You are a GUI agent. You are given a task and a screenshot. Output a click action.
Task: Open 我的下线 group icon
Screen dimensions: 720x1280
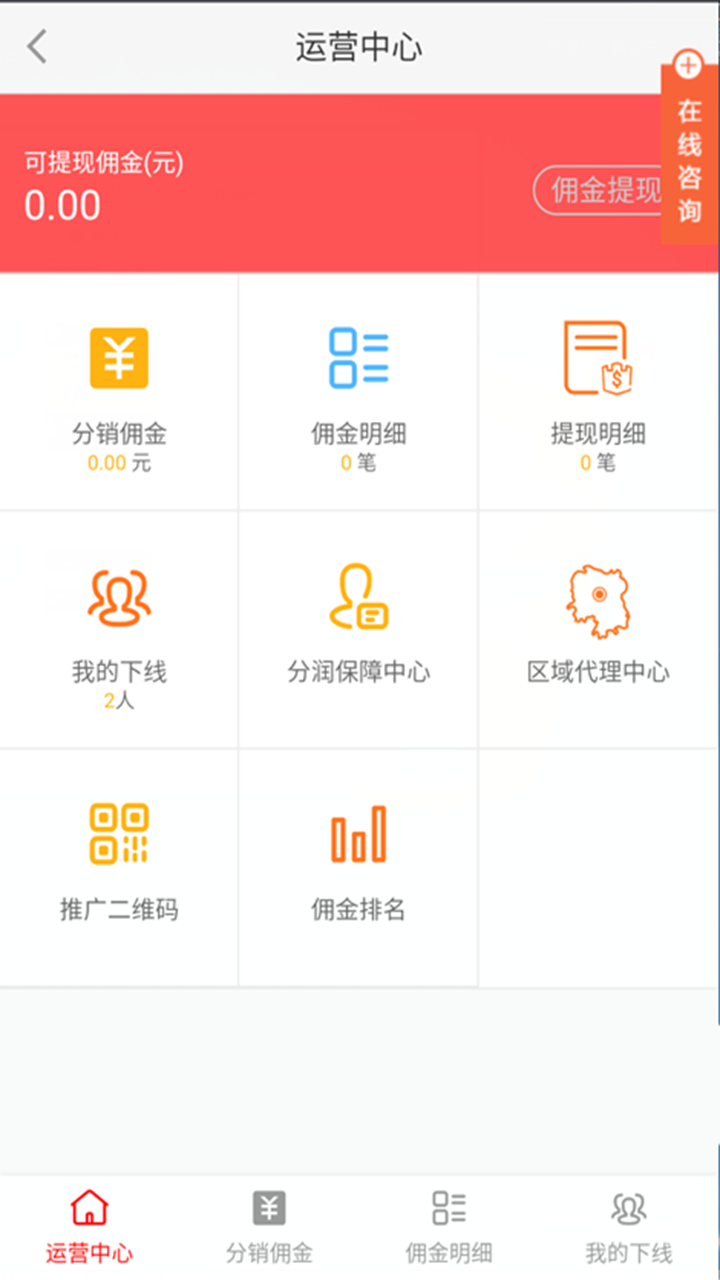[x=119, y=597]
